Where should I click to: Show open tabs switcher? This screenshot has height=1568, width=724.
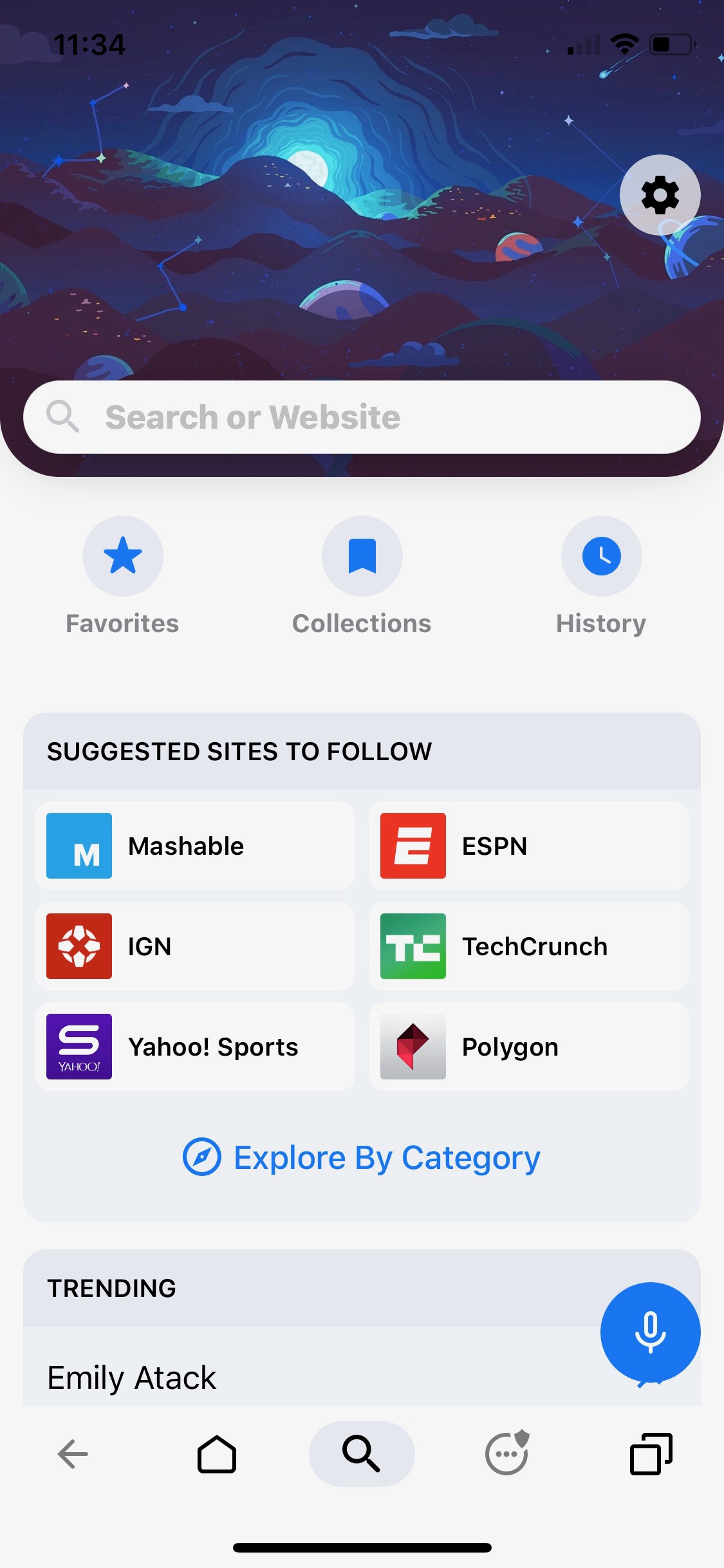pyautogui.click(x=651, y=1454)
